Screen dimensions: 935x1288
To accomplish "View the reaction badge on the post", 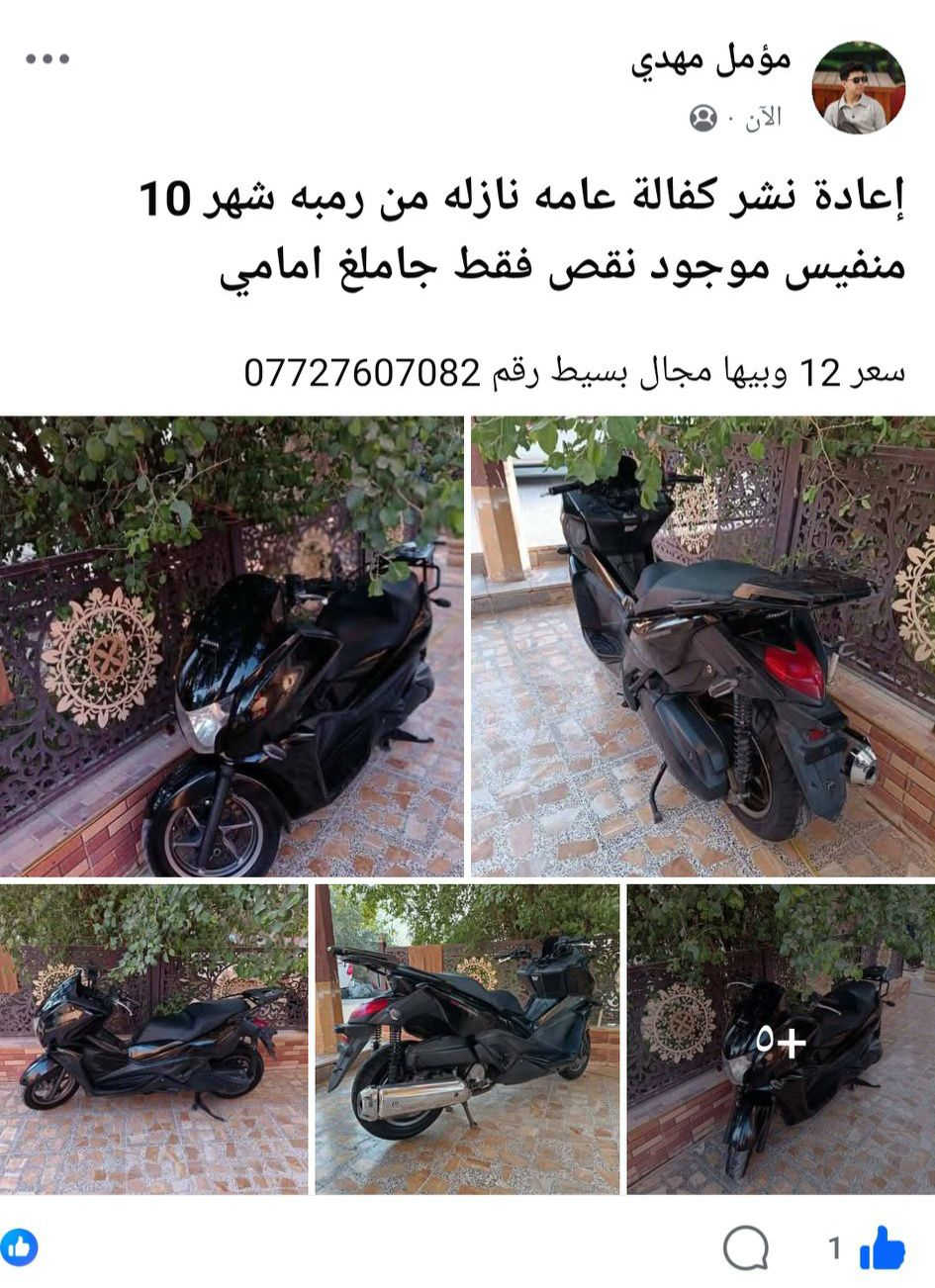I will click(x=19, y=1247).
